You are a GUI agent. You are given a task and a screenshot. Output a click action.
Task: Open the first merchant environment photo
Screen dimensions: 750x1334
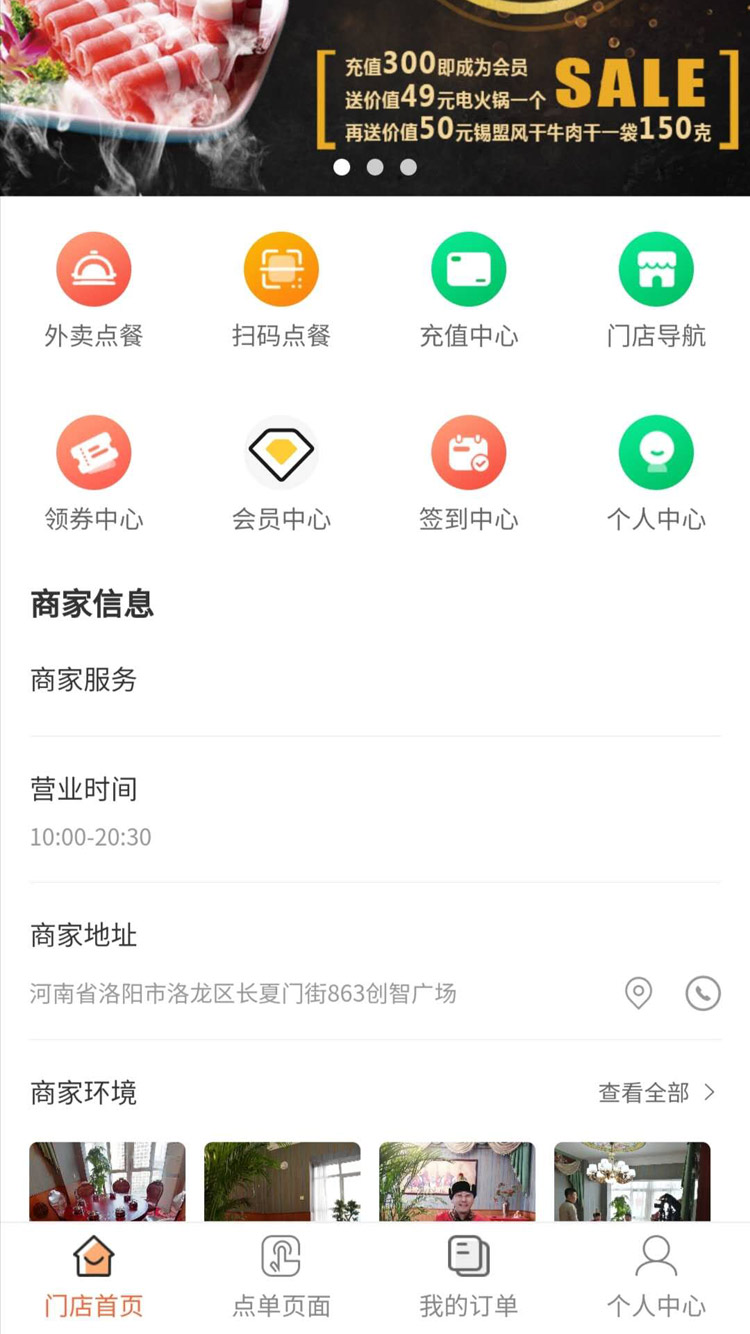(x=108, y=1182)
